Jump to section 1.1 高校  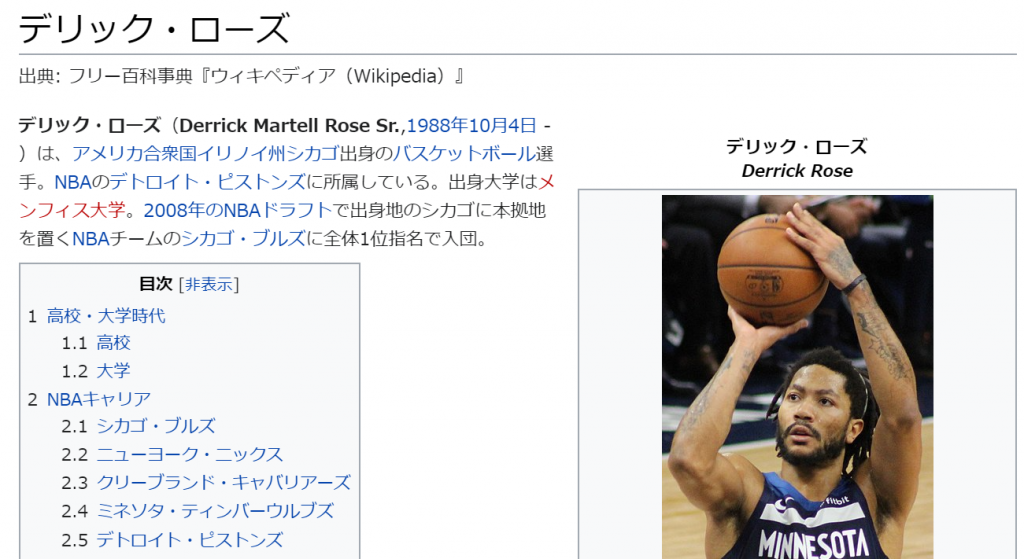coord(113,343)
